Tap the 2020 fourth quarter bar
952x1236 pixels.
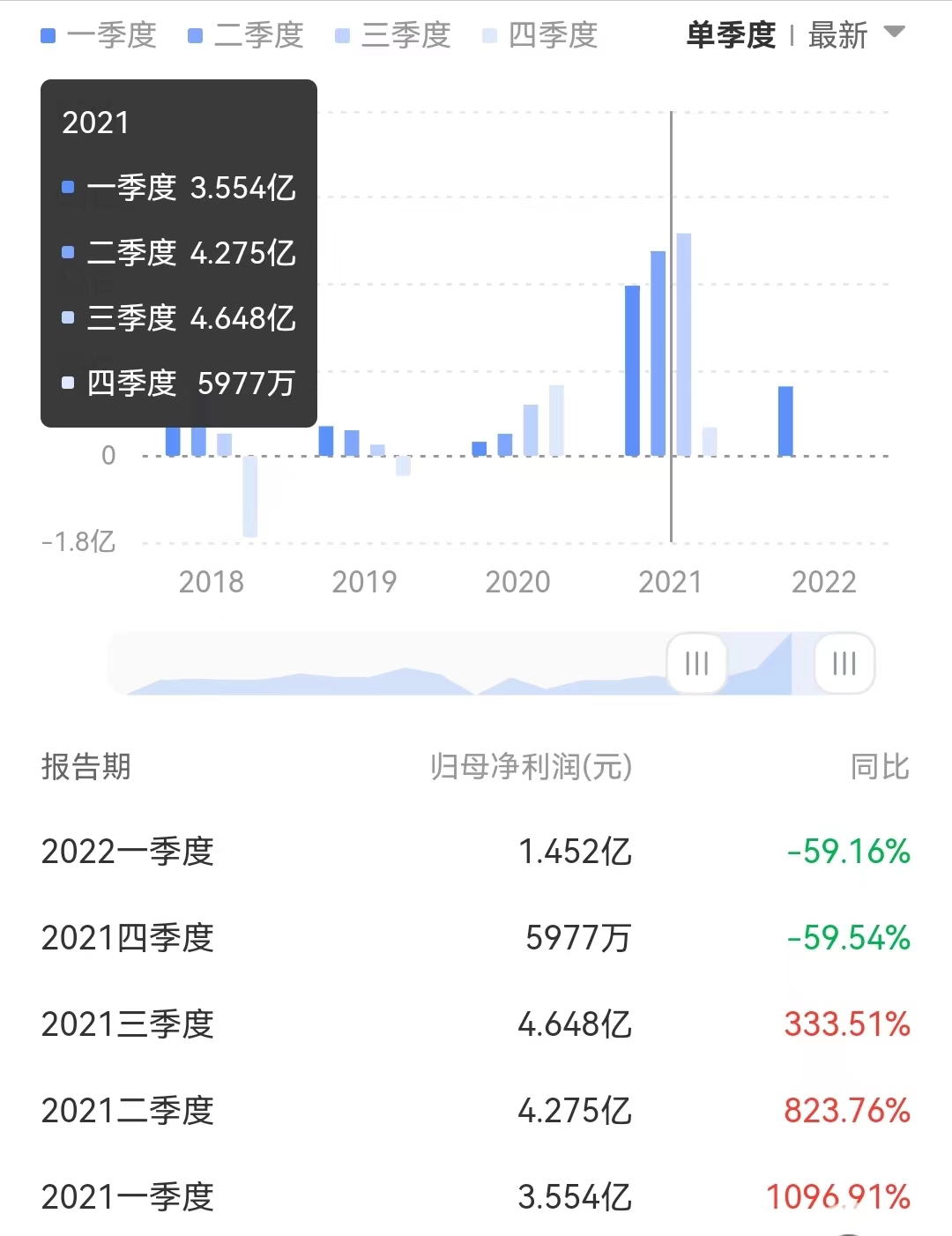pos(556,421)
